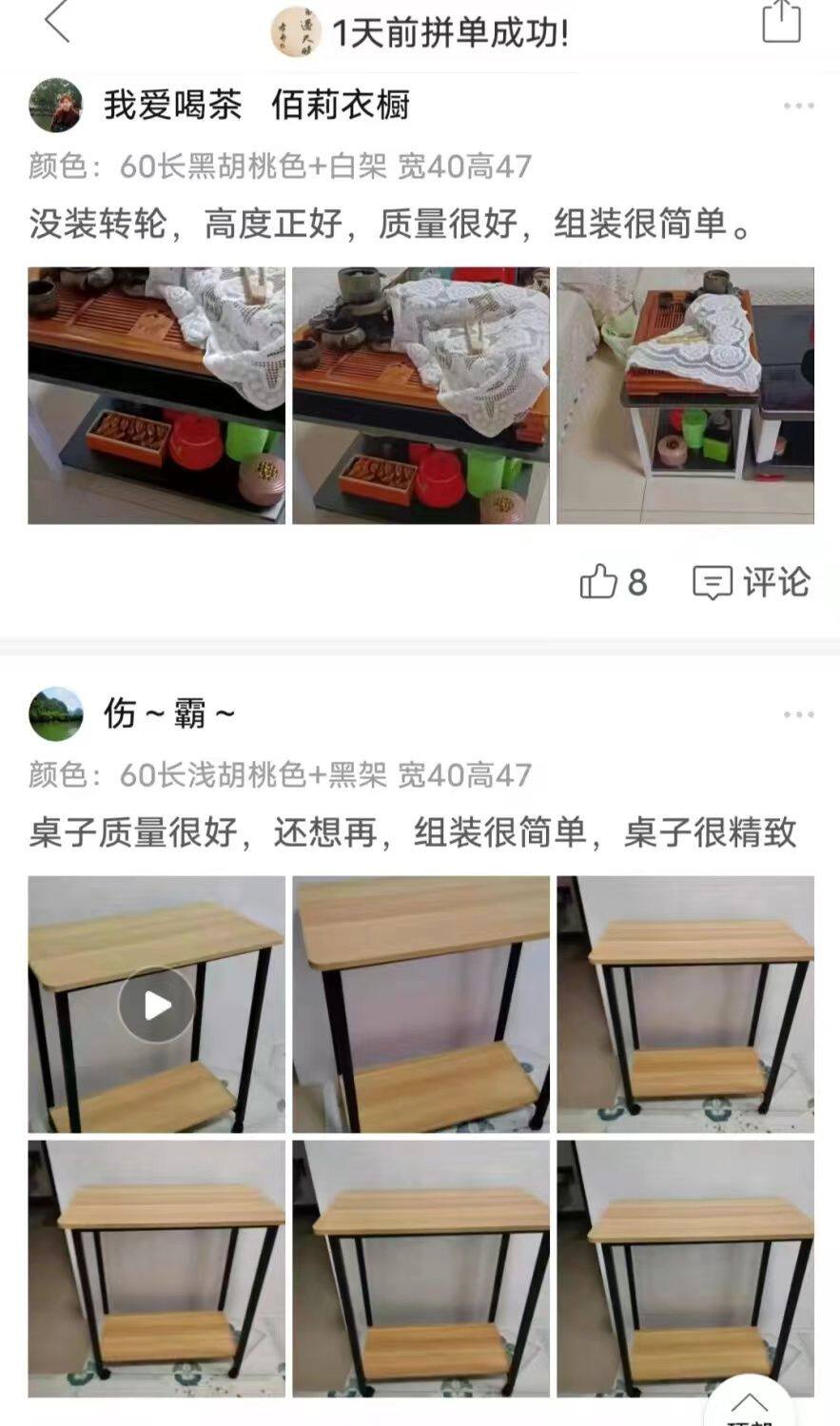This screenshot has height=1426, width=840.
Task: Open overflow menu on 我爱喝茶's review
Action: pyautogui.click(x=799, y=106)
